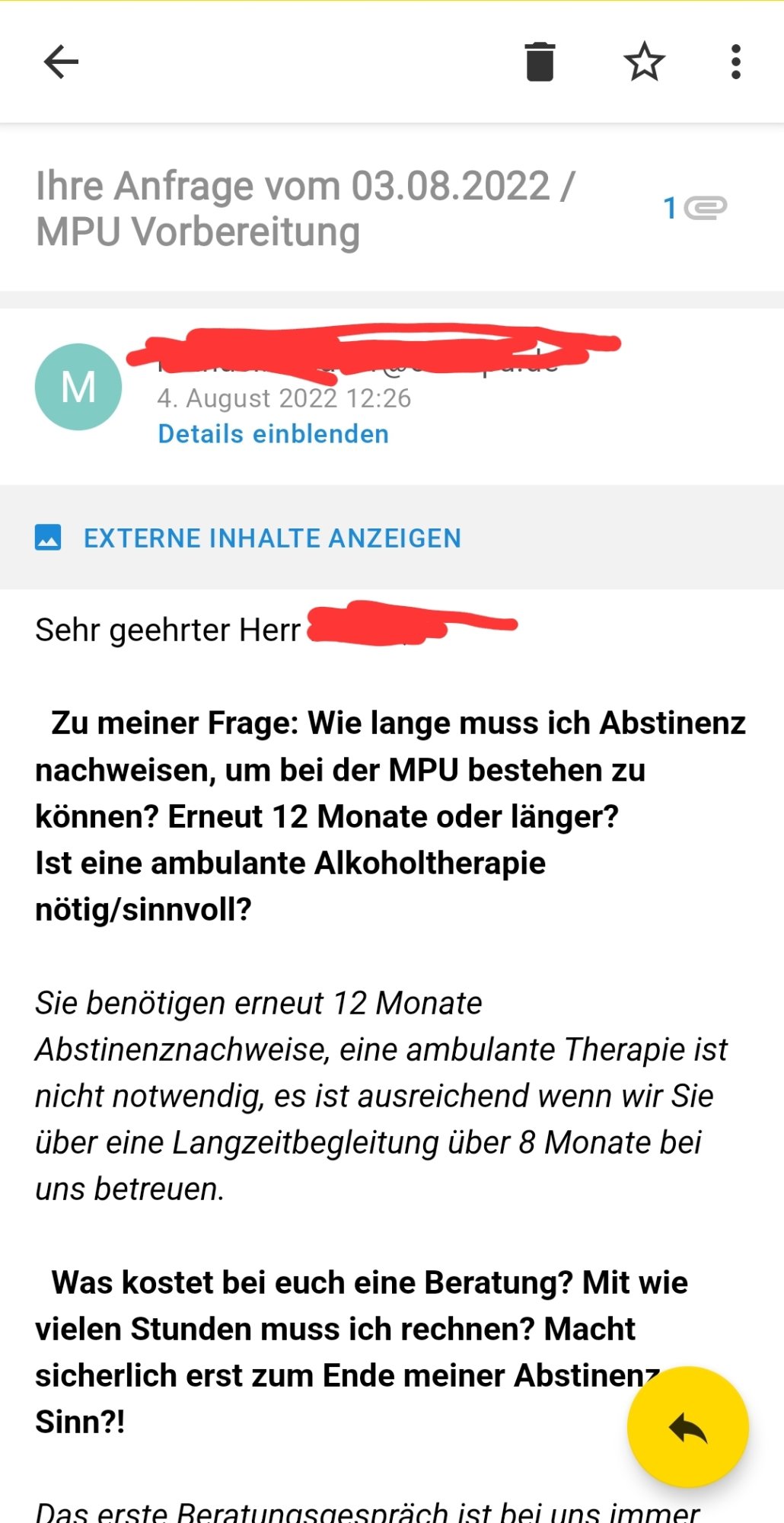Open the attachment paperclip indicator
The width and height of the screenshot is (784, 1523).
tap(696, 207)
